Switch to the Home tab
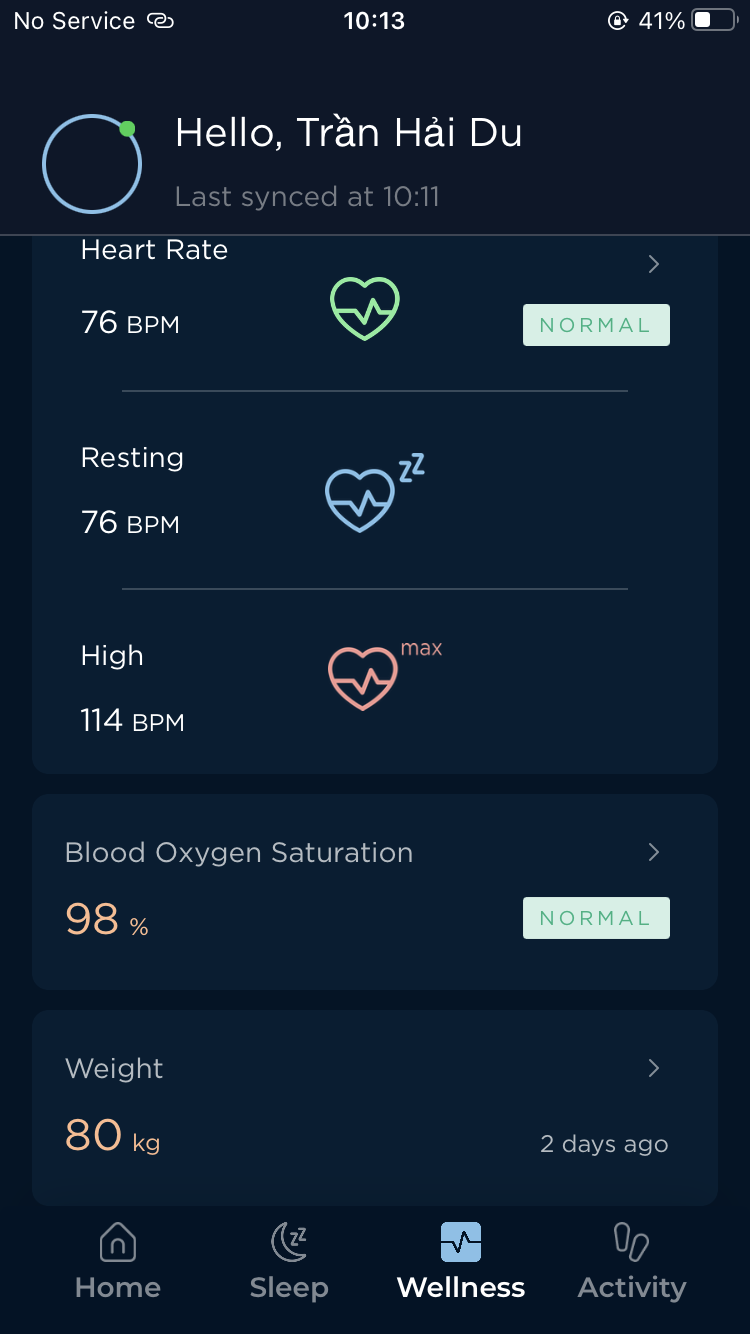Screen dimensions: 750x1334 coord(118,1262)
